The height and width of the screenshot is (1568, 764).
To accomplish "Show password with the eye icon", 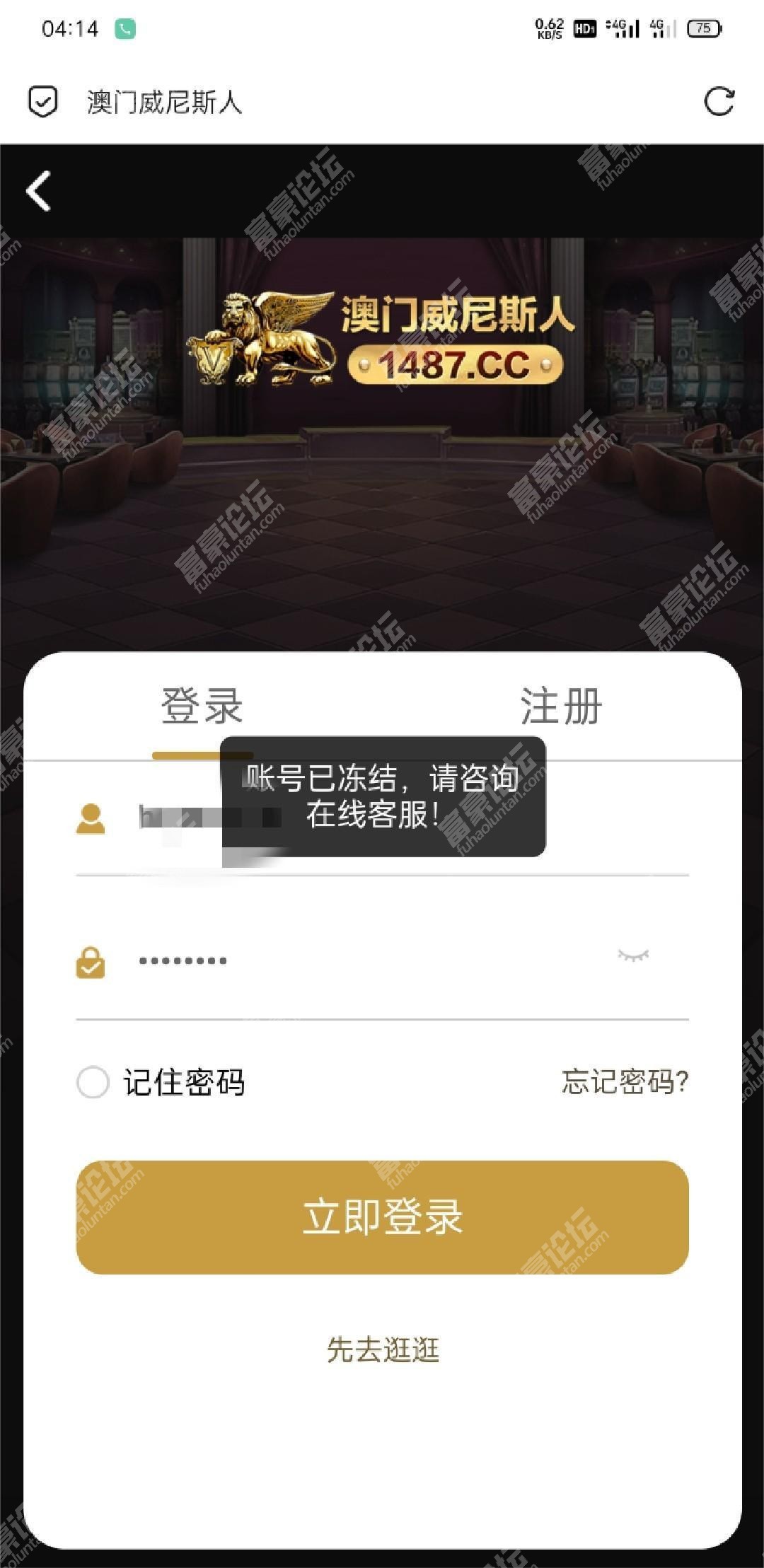I will pos(632,956).
